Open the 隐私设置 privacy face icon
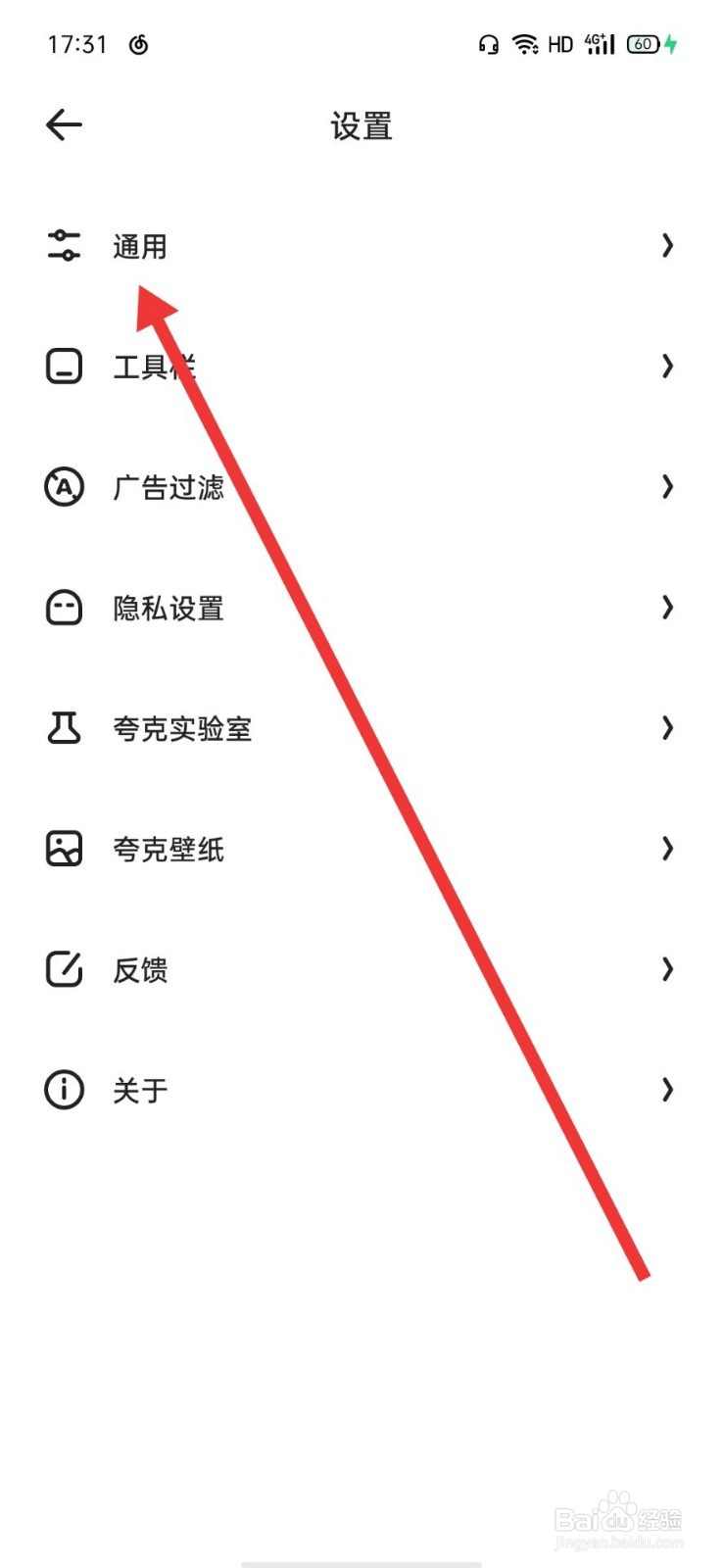Image resolution: width=723 pixels, height=1568 pixels. 63,608
